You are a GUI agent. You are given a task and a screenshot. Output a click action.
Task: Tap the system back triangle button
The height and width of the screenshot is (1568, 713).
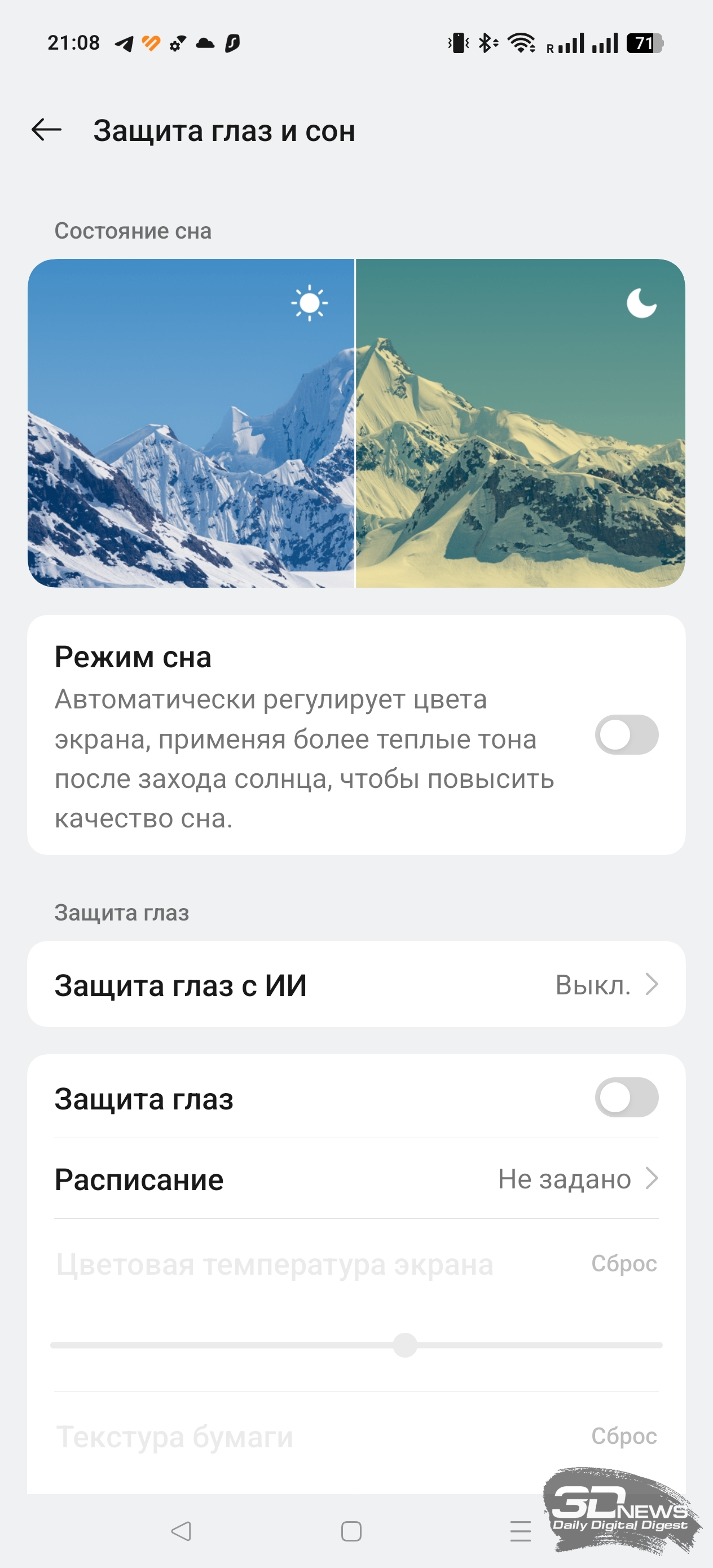click(x=182, y=1530)
